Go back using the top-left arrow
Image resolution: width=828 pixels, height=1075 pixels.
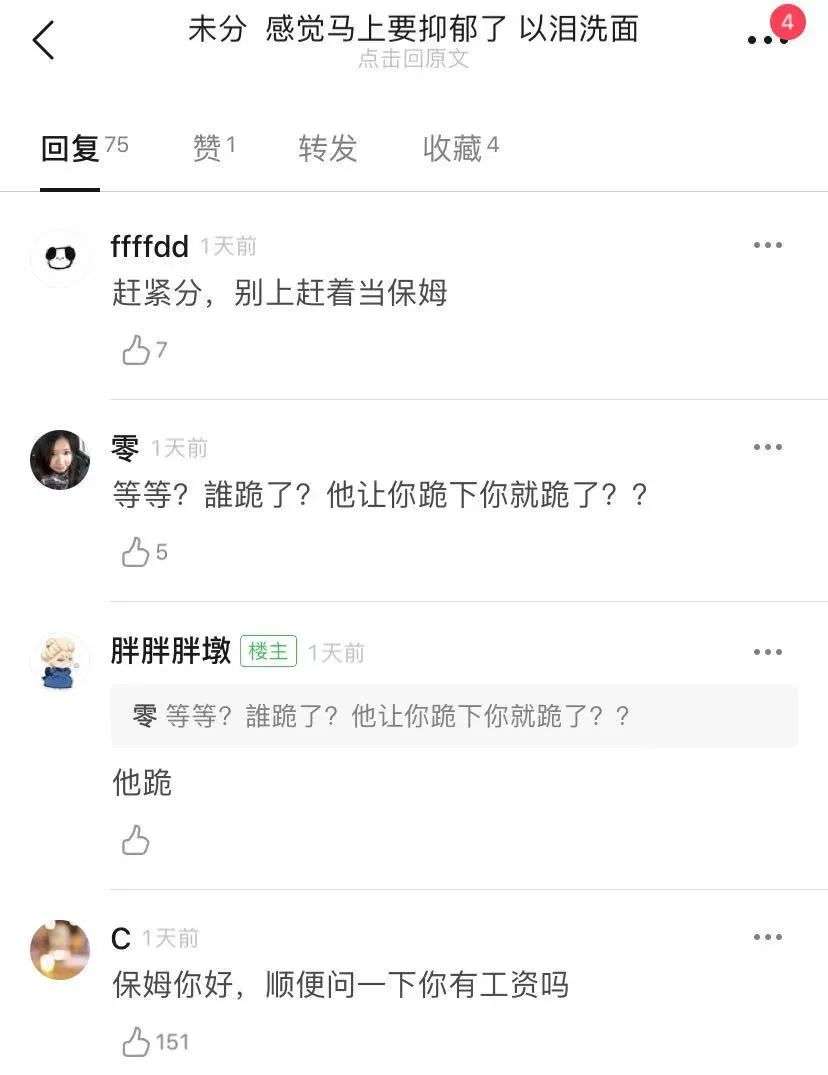coord(43,41)
